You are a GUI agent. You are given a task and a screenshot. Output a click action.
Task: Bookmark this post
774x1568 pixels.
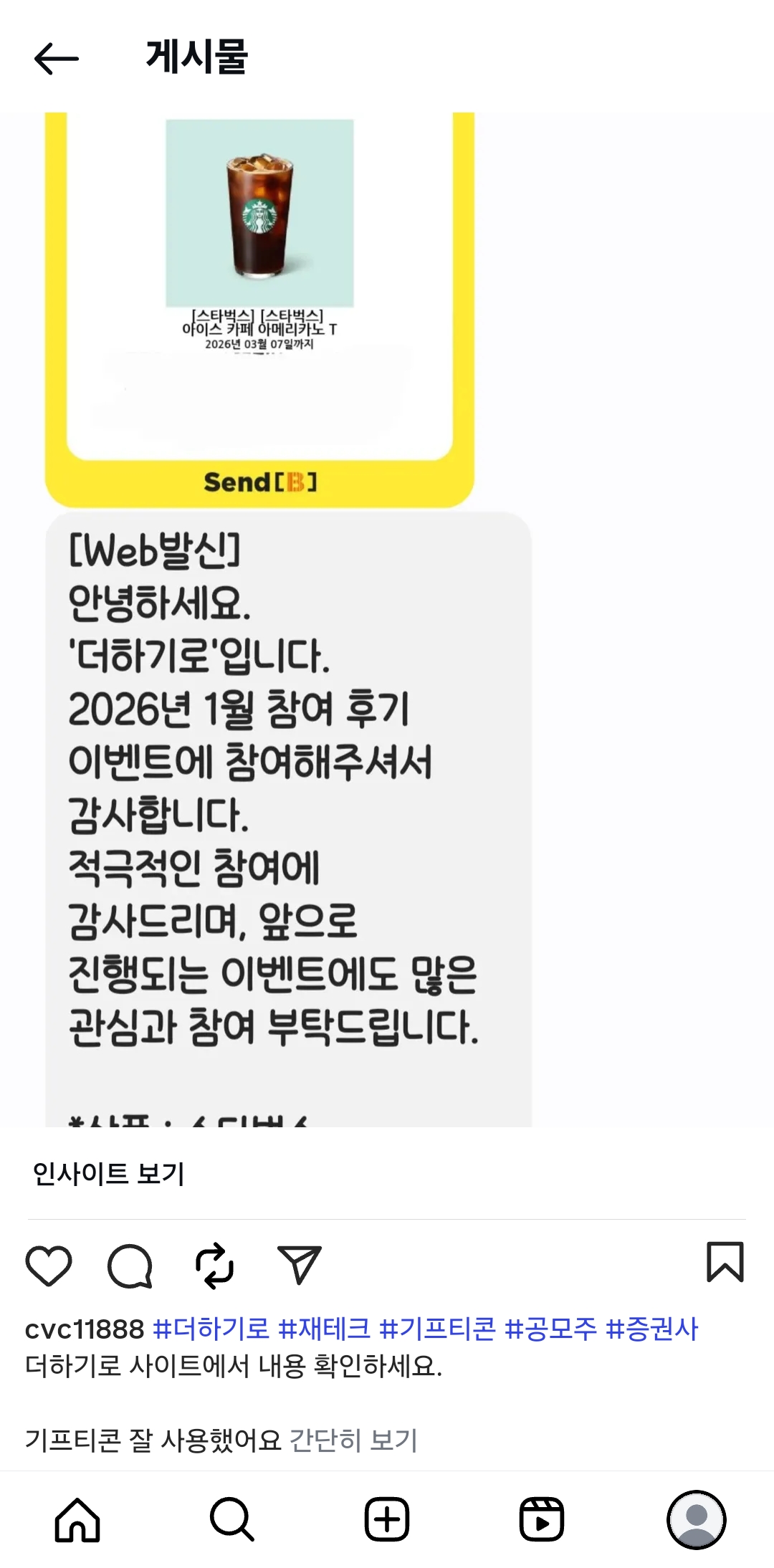pyautogui.click(x=725, y=1262)
